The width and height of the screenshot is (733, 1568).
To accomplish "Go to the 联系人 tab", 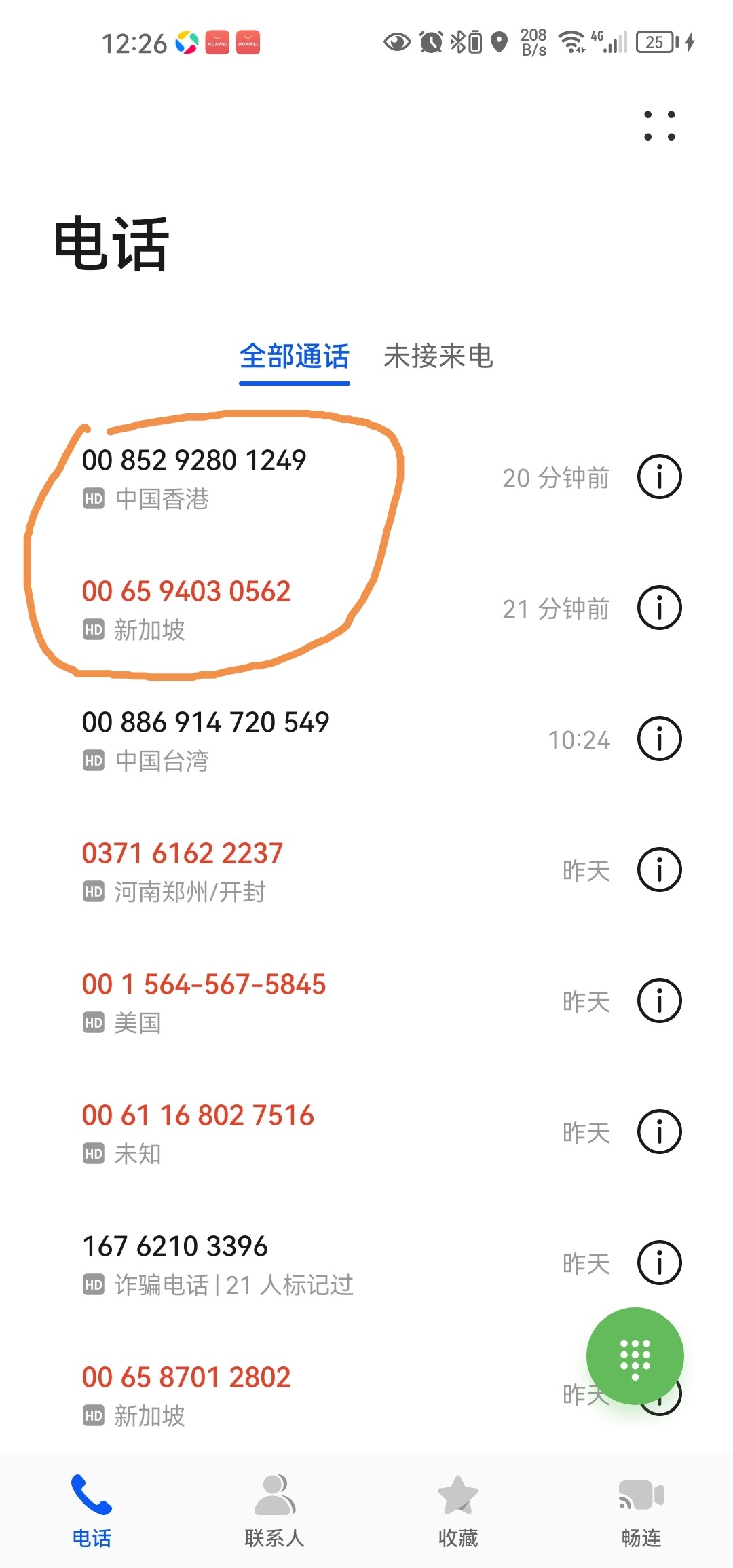I will pyautogui.click(x=275, y=1510).
